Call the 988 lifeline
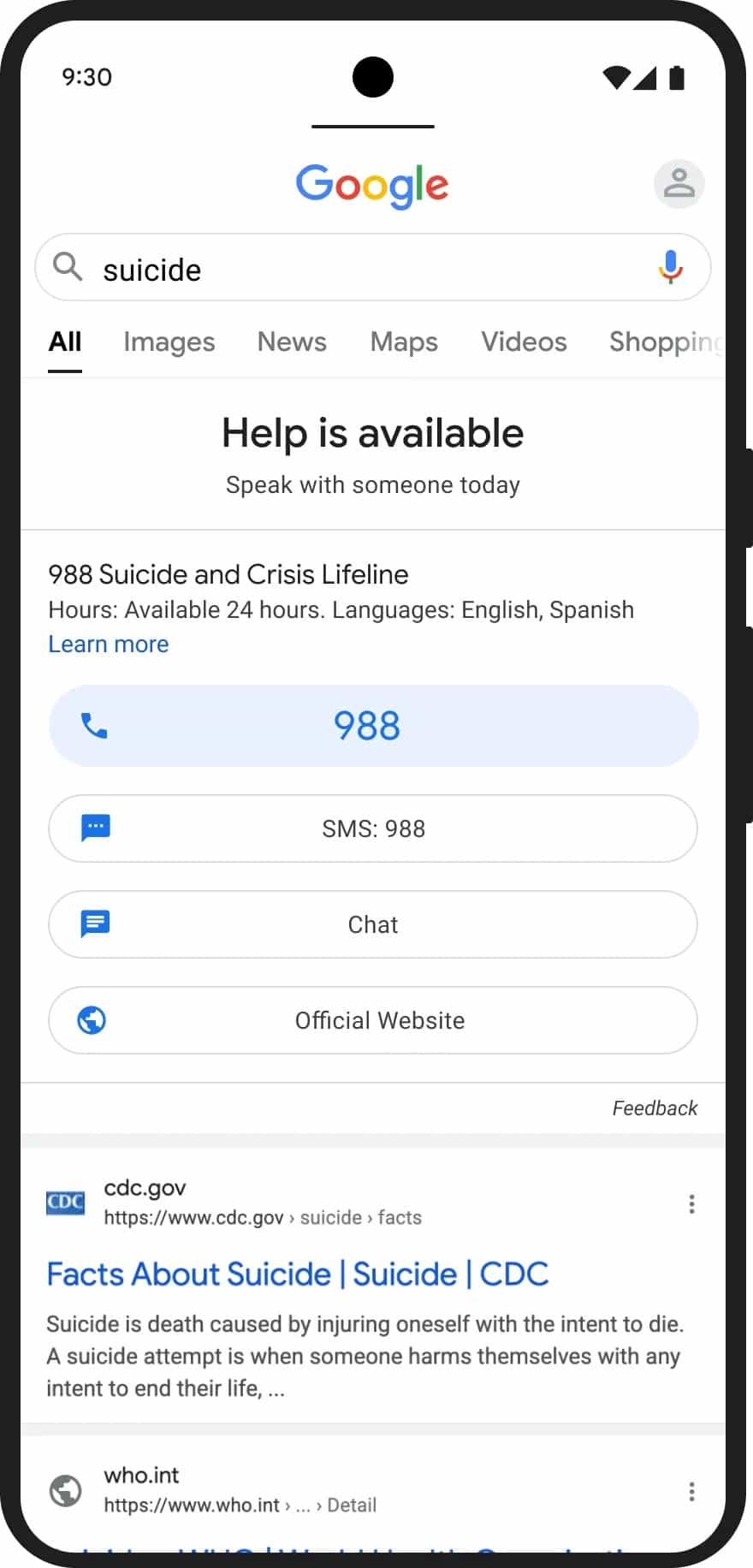Screen dimensions: 753x1568 click(373, 726)
